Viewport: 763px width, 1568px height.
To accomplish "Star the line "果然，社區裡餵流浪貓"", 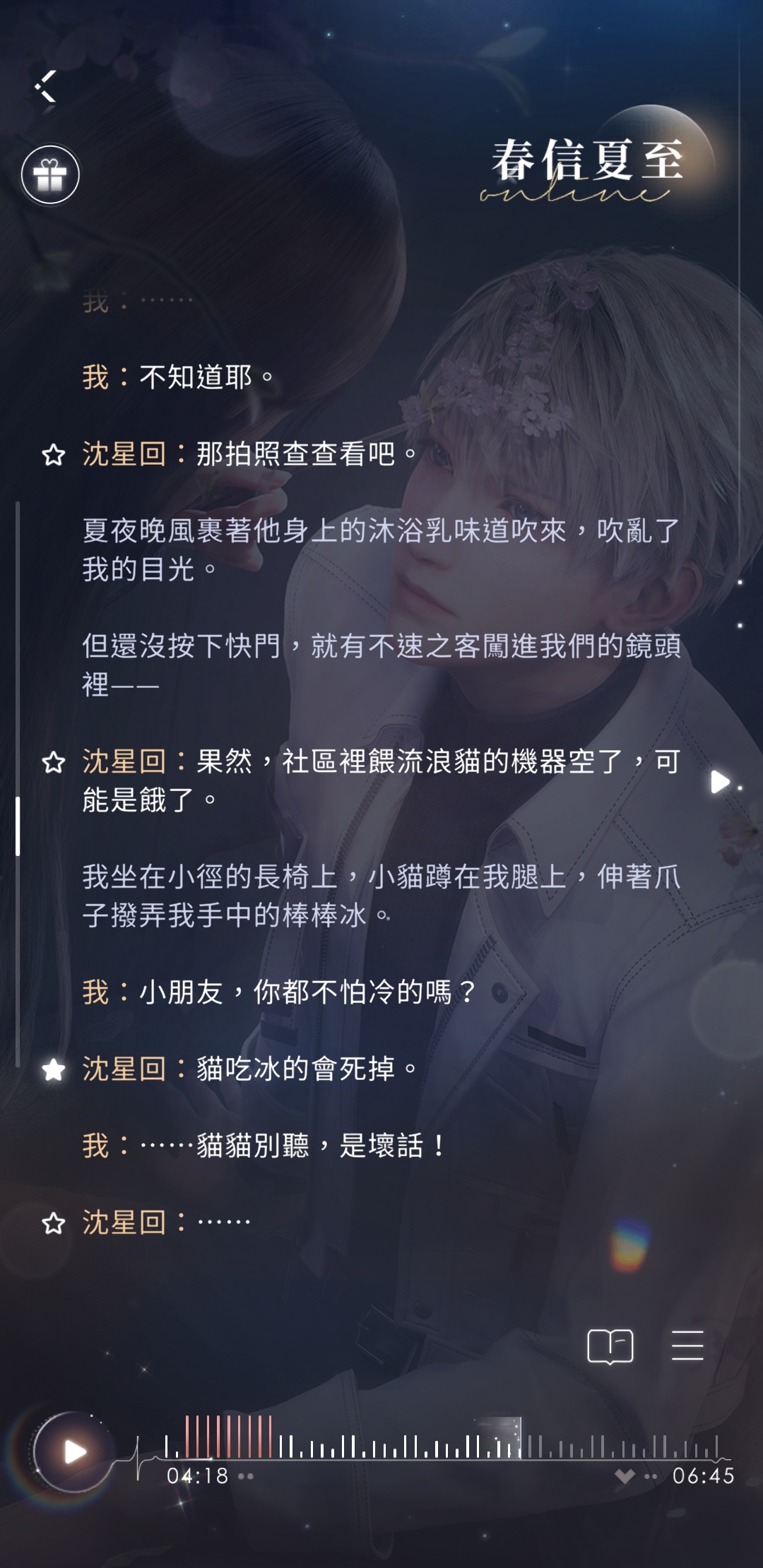I will [54, 762].
